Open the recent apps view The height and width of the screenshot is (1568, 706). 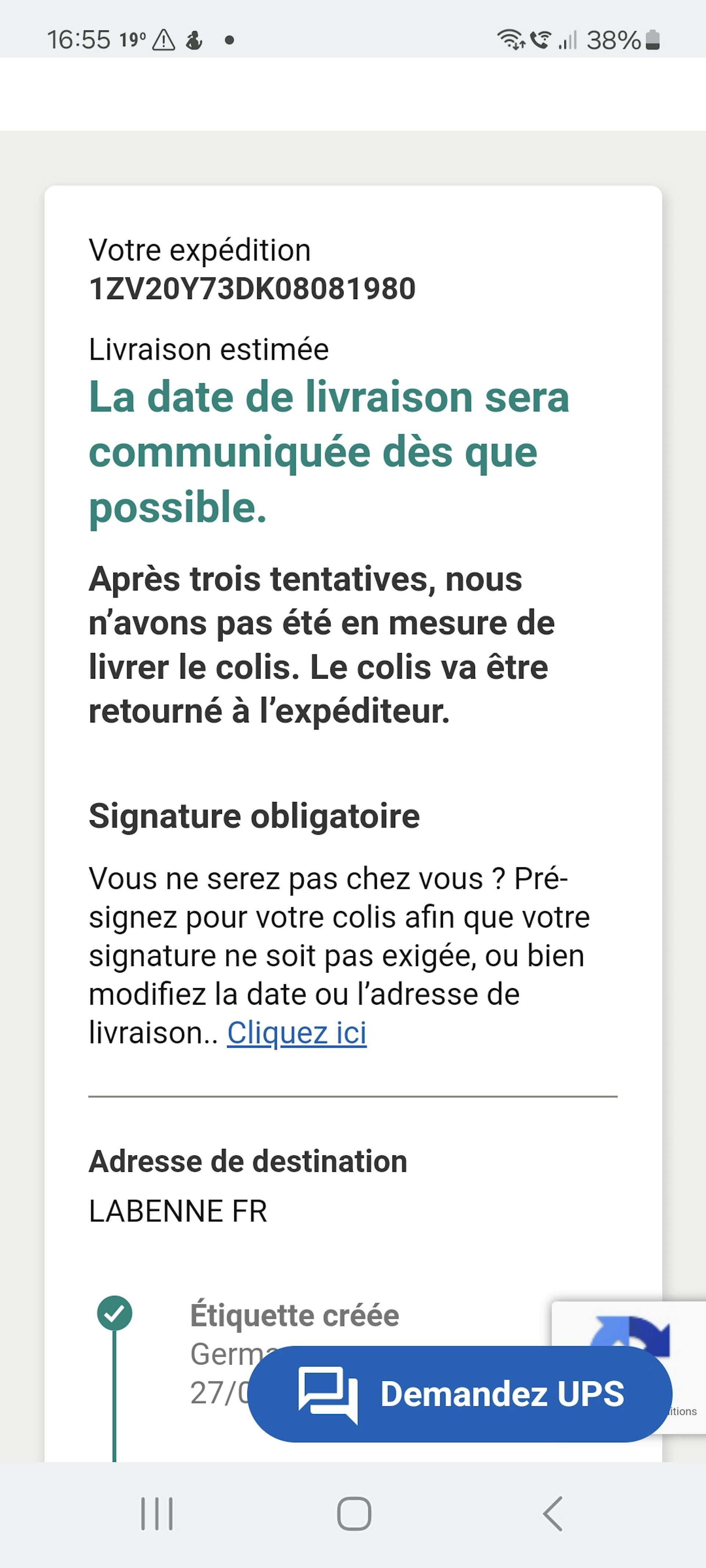click(157, 1514)
